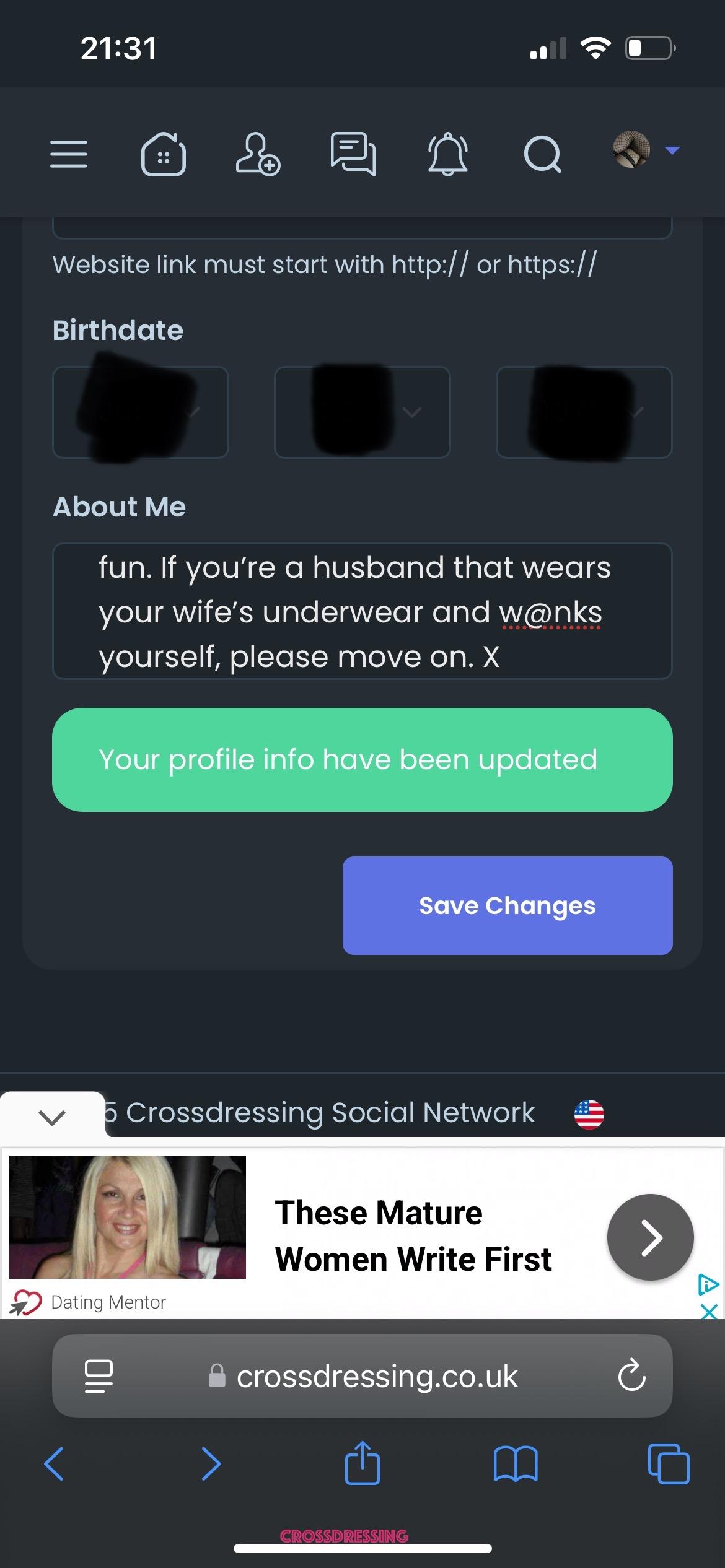Open the Mature Women ad arrow
725x1568 pixels.
[x=650, y=1237]
